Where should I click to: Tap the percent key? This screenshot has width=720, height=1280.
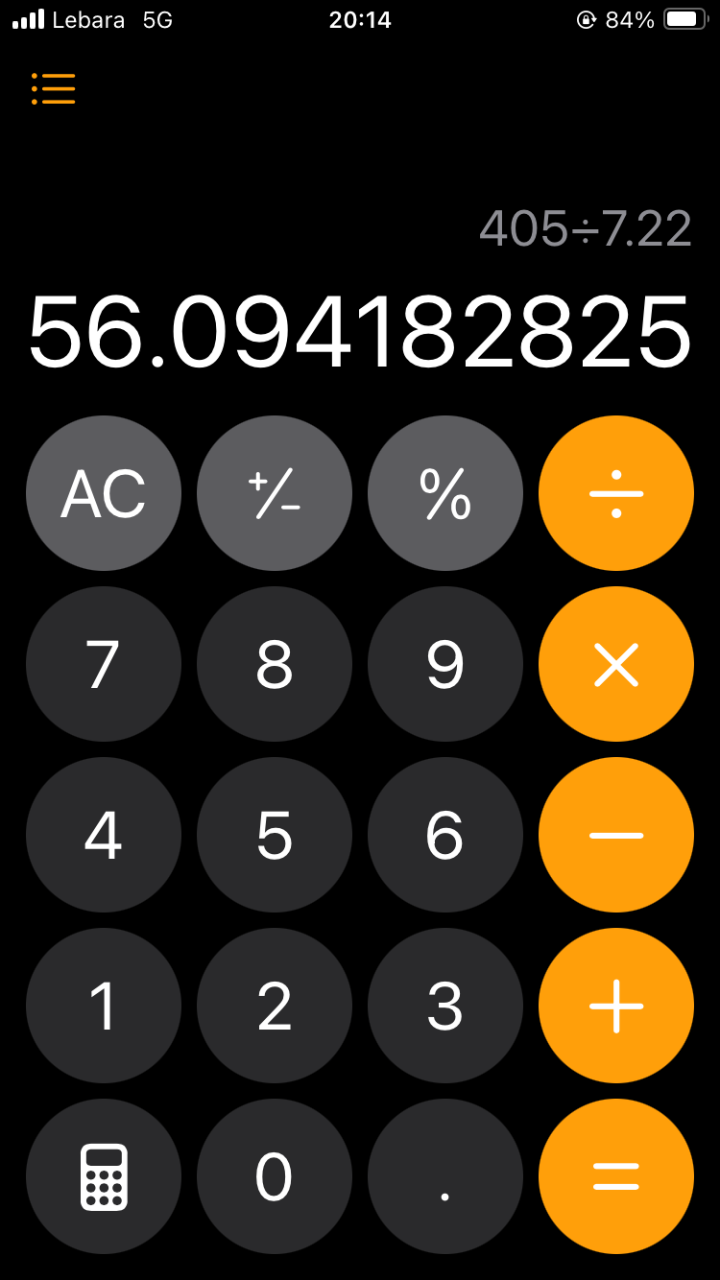(x=445, y=493)
